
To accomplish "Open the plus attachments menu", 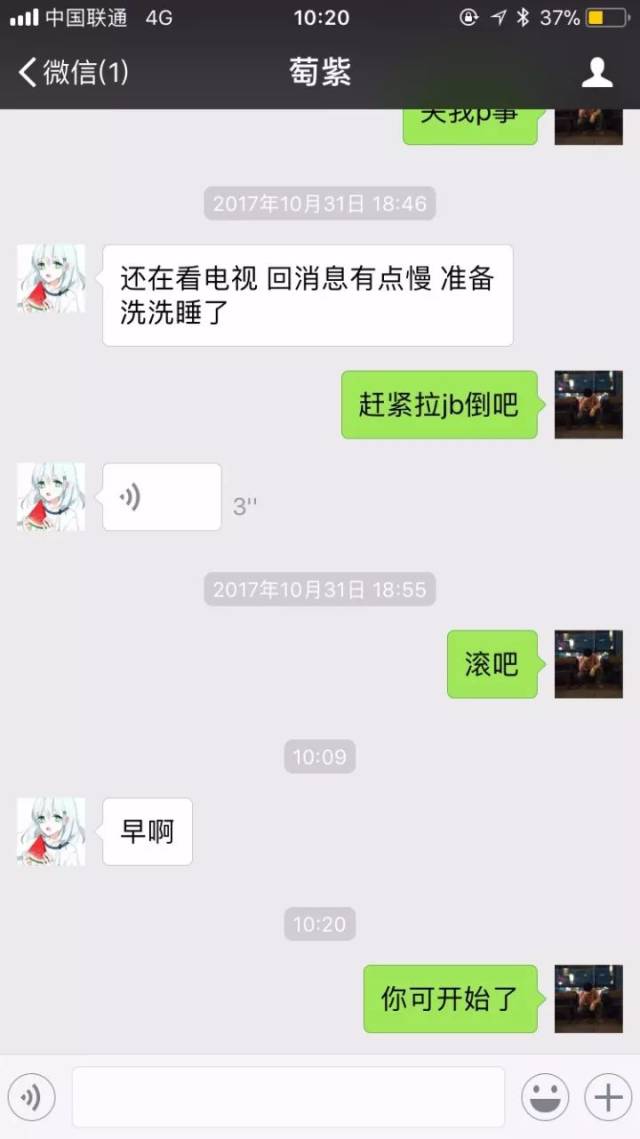I will pos(607,1097).
